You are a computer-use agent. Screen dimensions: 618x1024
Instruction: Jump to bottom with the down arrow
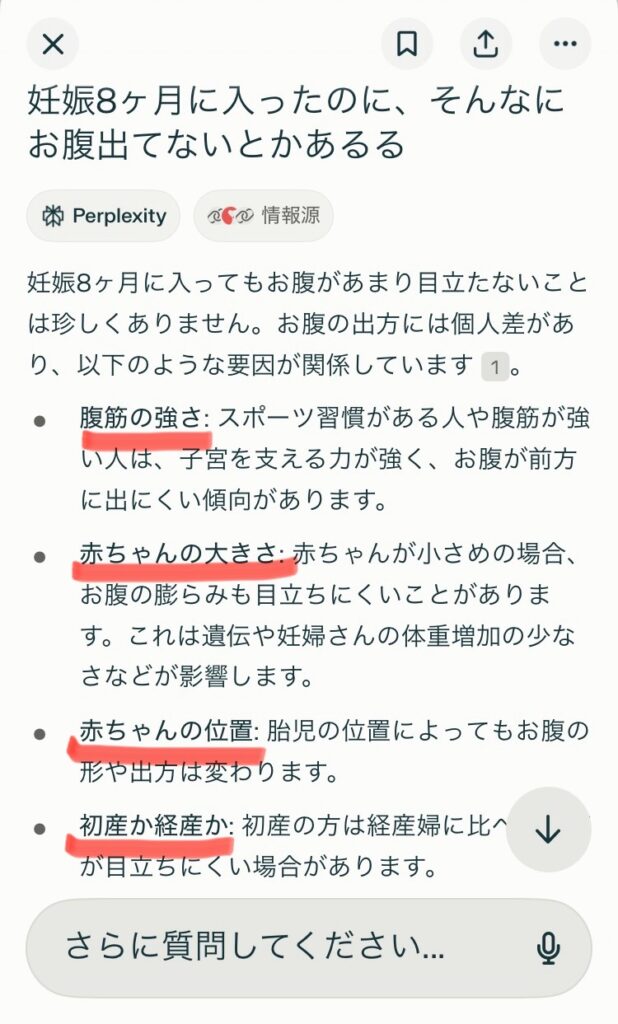[x=547, y=830]
